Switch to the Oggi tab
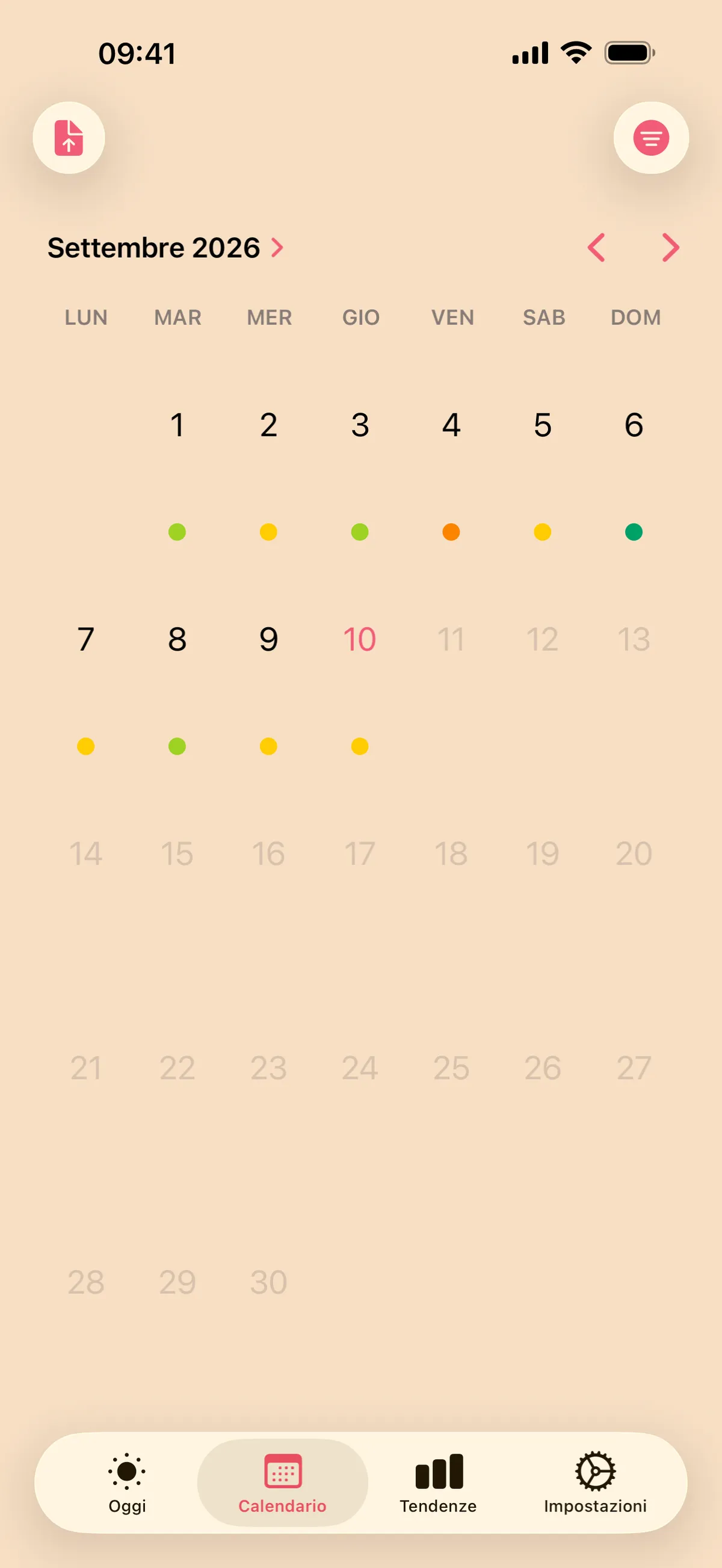 127,1483
